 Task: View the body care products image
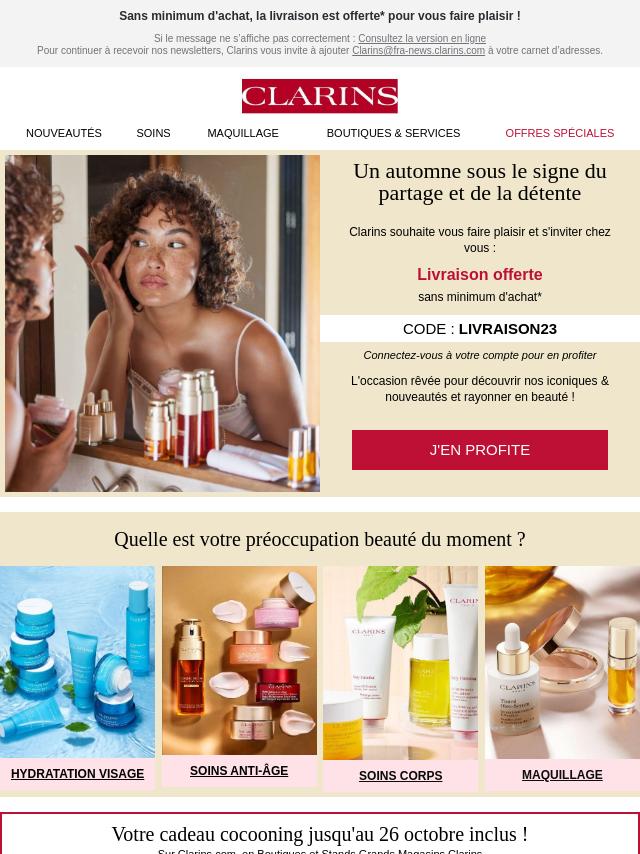[x=400, y=662]
